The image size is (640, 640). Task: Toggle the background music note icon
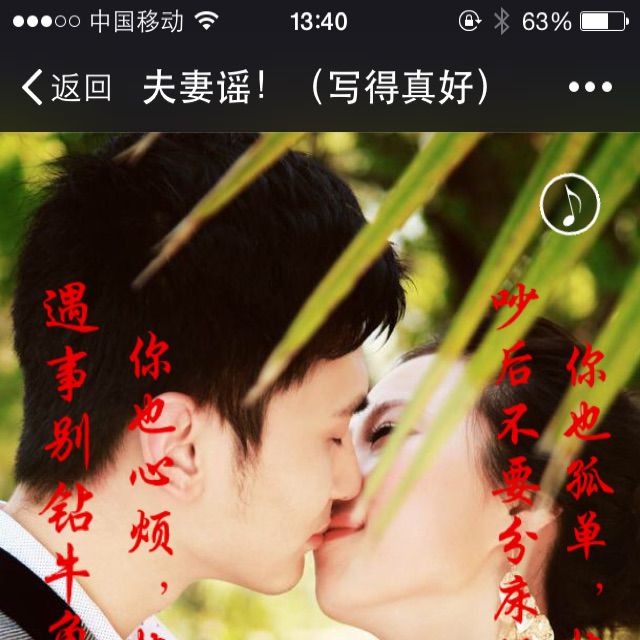570,204
